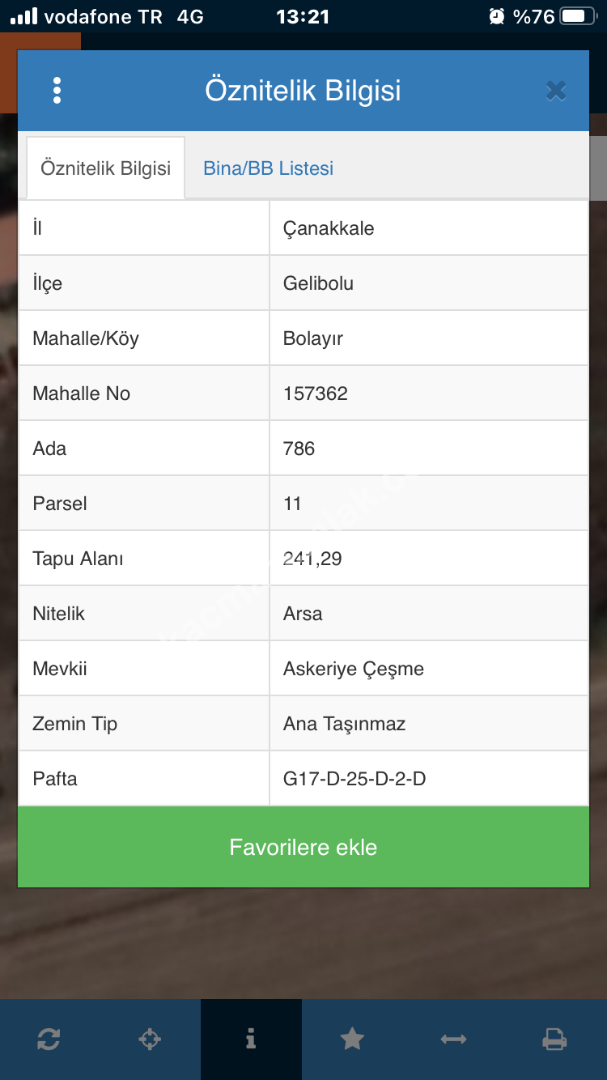This screenshot has height=1080, width=607.
Task: Tap the refresh icon in the bottom toolbar
Action: tap(48, 1039)
